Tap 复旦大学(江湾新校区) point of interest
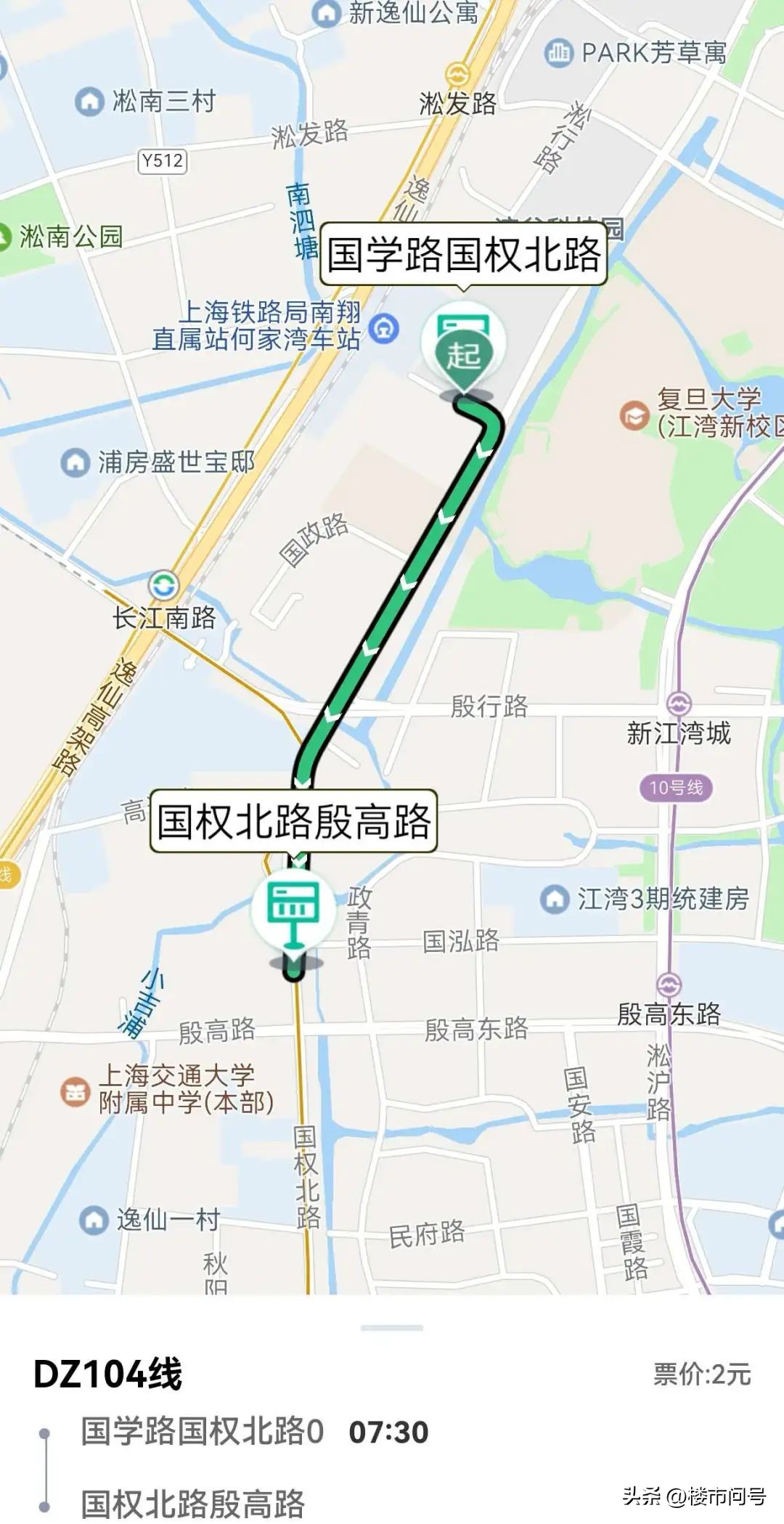 tap(634, 415)
